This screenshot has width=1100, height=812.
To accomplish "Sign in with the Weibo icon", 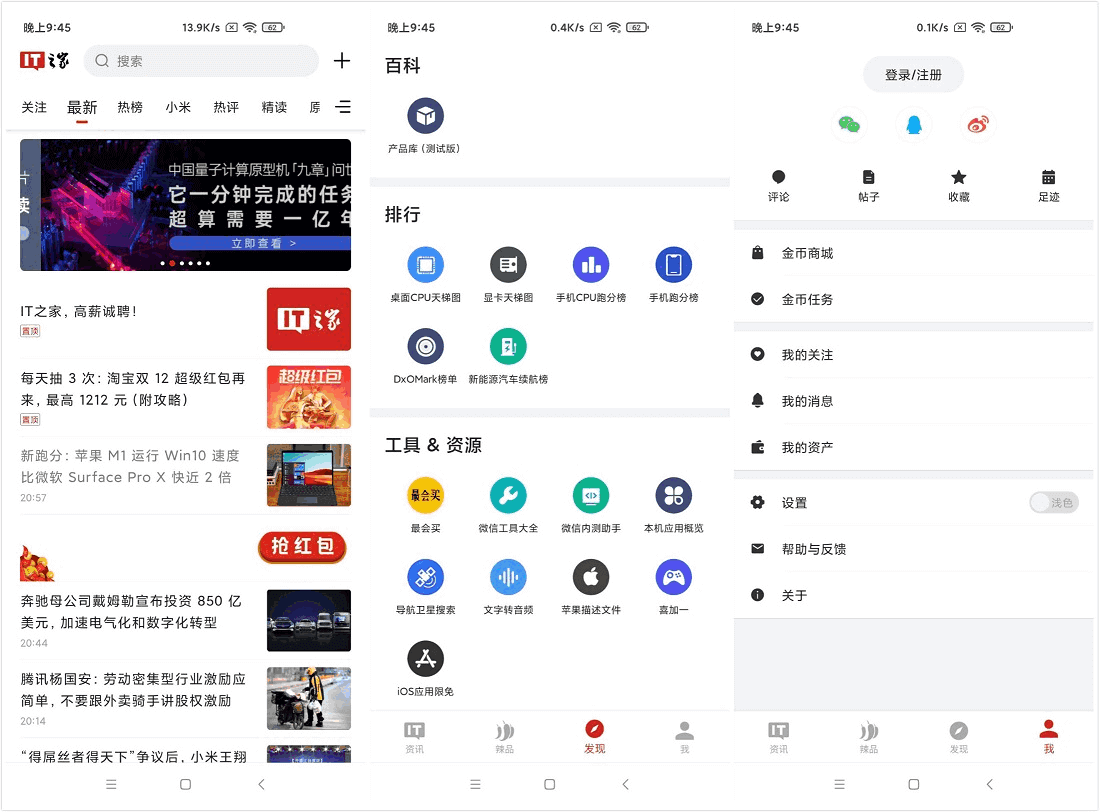I will (x=978, y=125).
